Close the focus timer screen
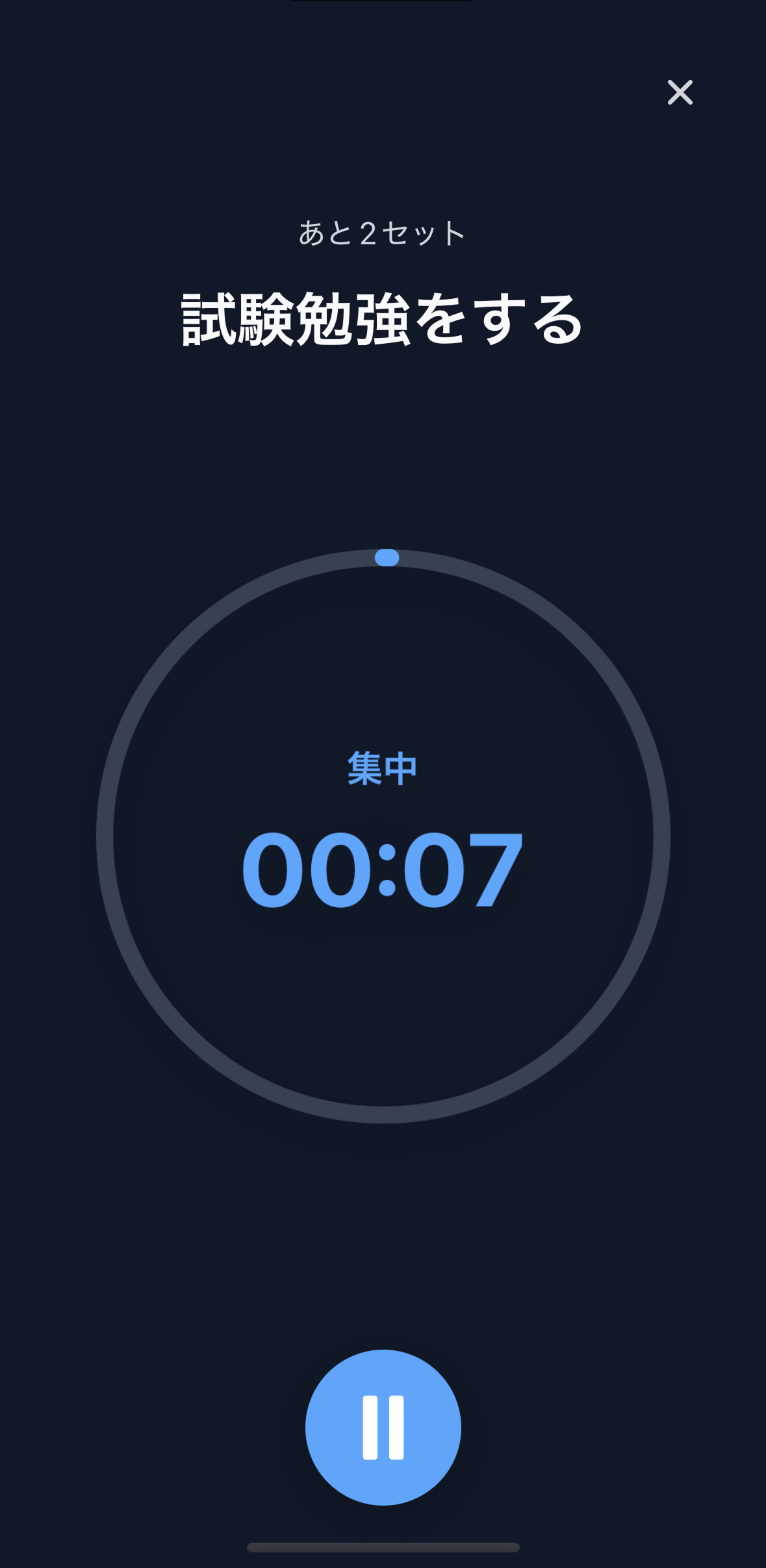Image resolution: width=766 pixels, height=1568 pixels. [x=680, y=92]
